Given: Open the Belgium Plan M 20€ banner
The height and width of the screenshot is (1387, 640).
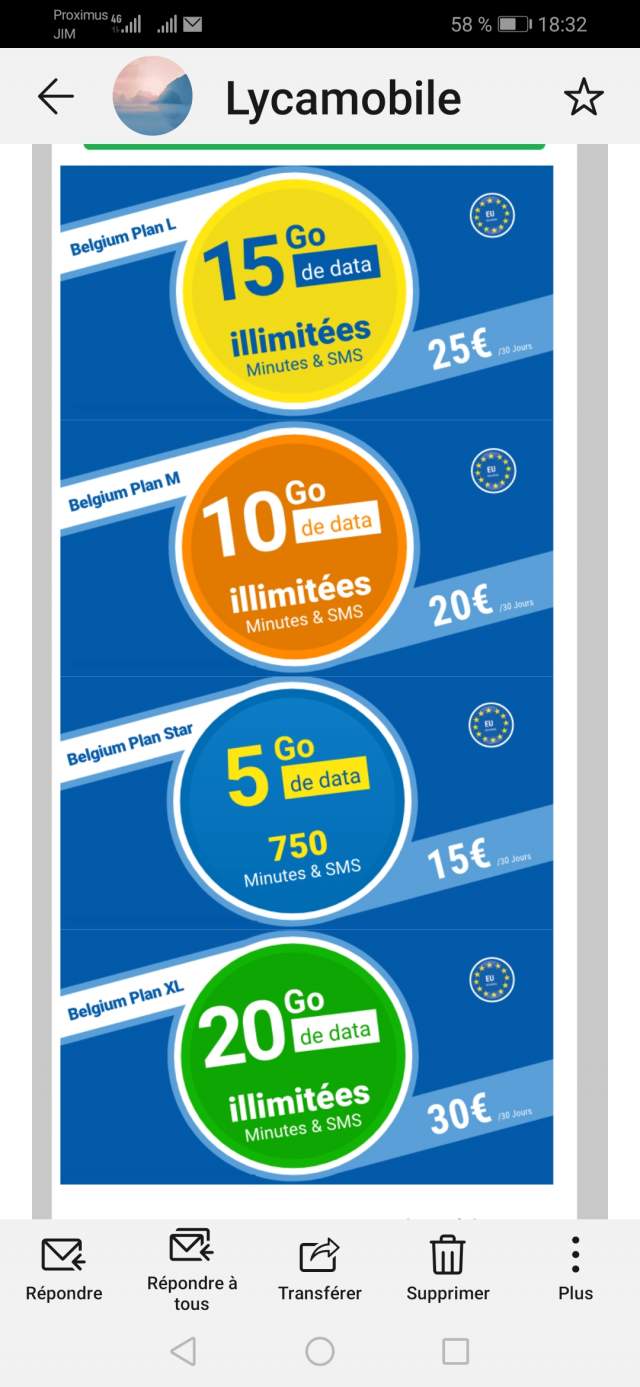Looking at the screenshot, I should click(x=306, y=548).
